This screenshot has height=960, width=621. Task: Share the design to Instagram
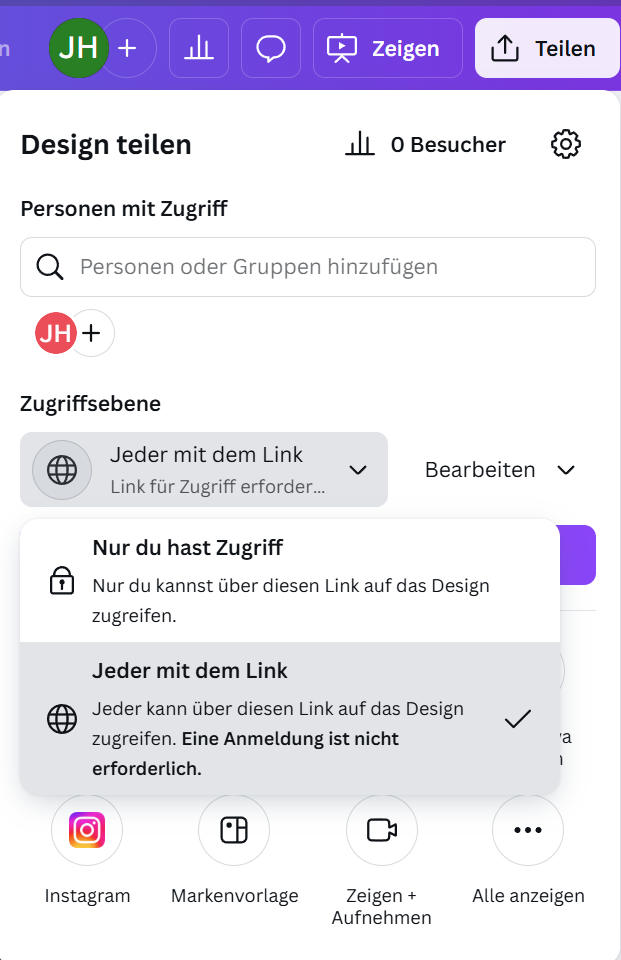87,831
